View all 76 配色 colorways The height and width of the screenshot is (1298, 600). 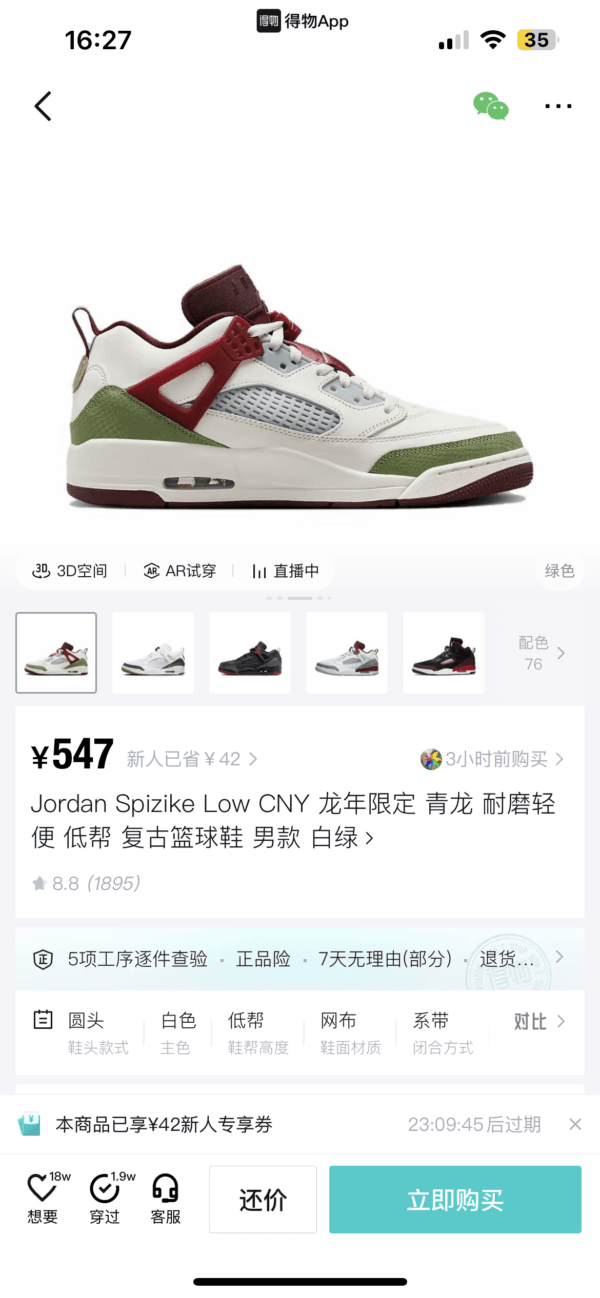540,653
